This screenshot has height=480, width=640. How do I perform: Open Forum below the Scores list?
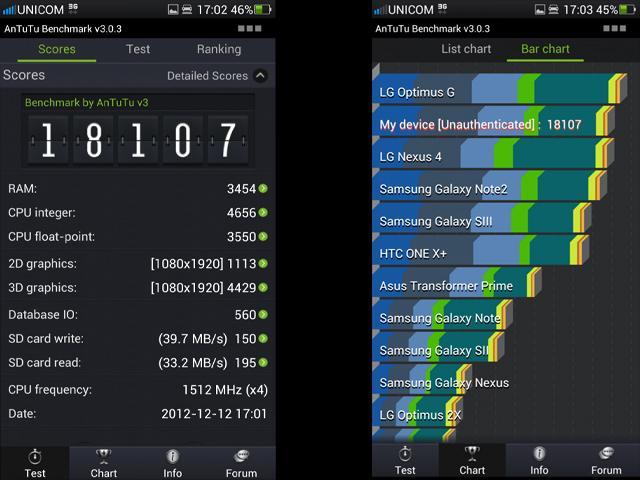pos(241,462)
